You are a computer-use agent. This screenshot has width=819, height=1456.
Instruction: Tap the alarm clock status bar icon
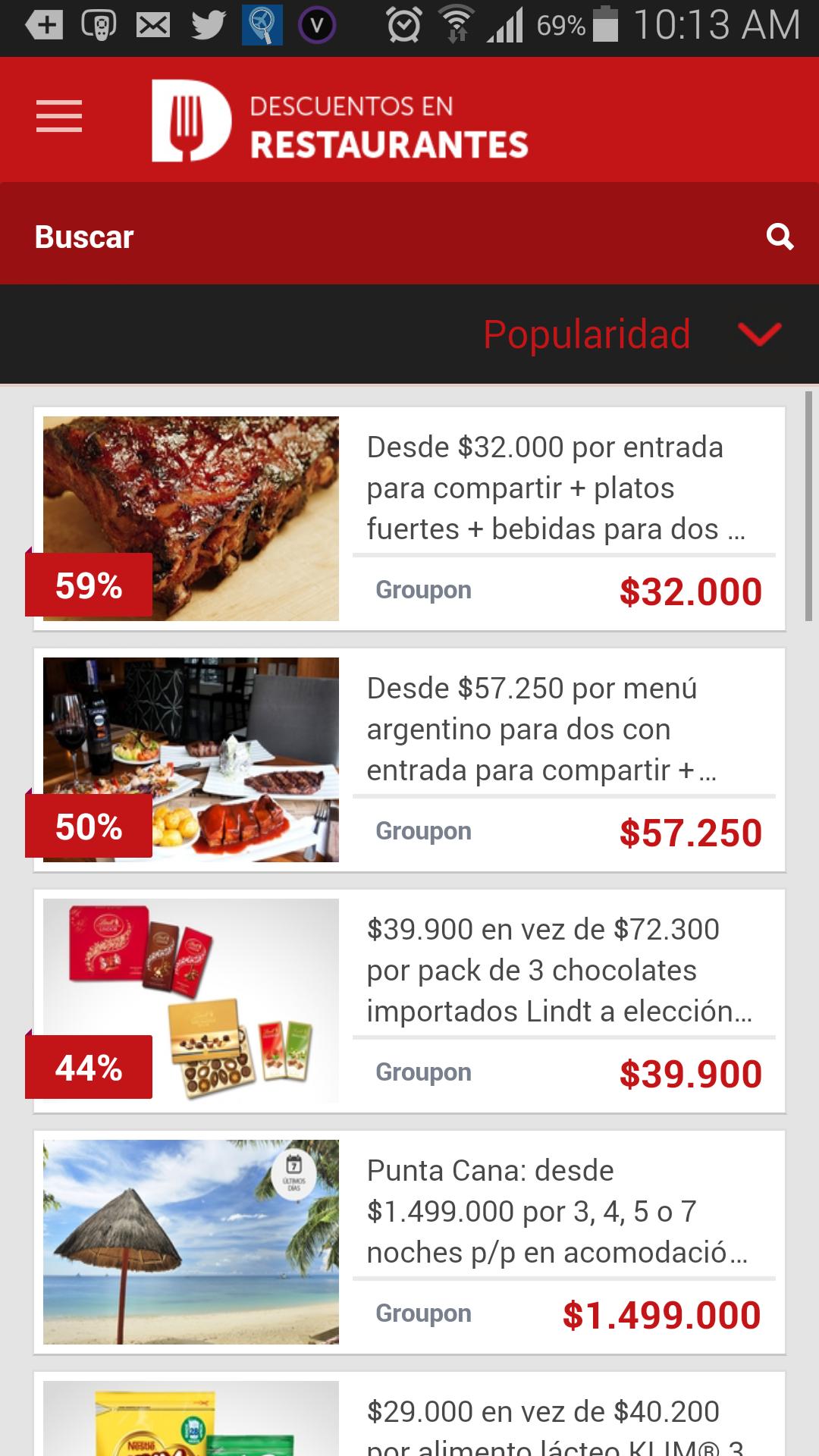(x=404, y=24)
